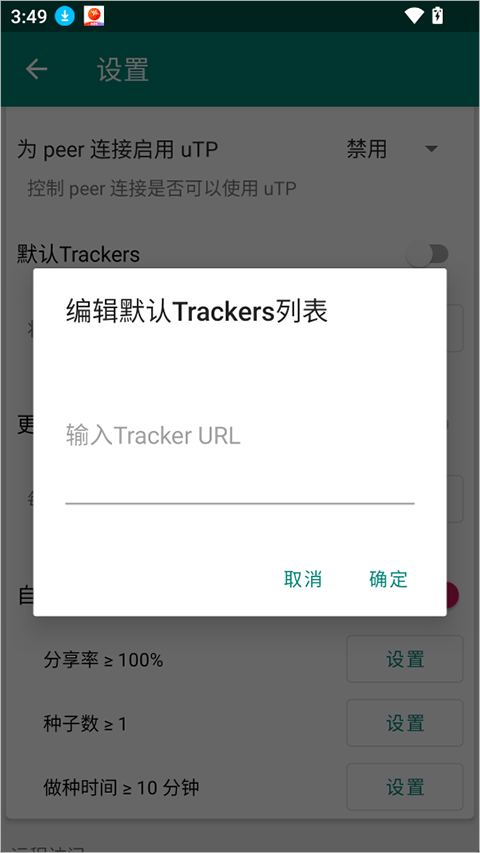Viewport: 480px width, 853px height.
Task: Confirm the dialog with 确定
Action: coord(388,579)
